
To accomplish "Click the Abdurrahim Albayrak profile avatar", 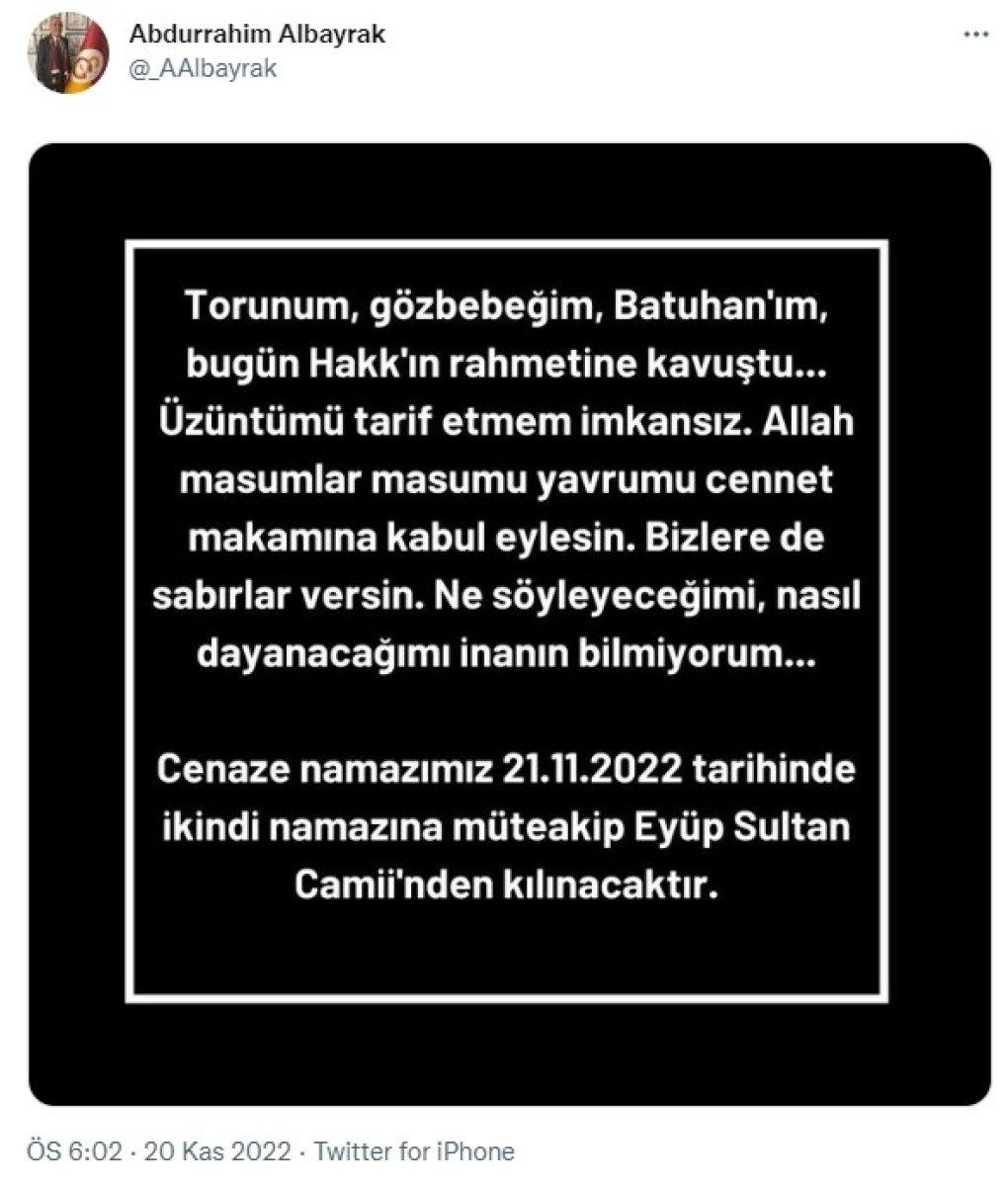I will [x=69, y=54].
